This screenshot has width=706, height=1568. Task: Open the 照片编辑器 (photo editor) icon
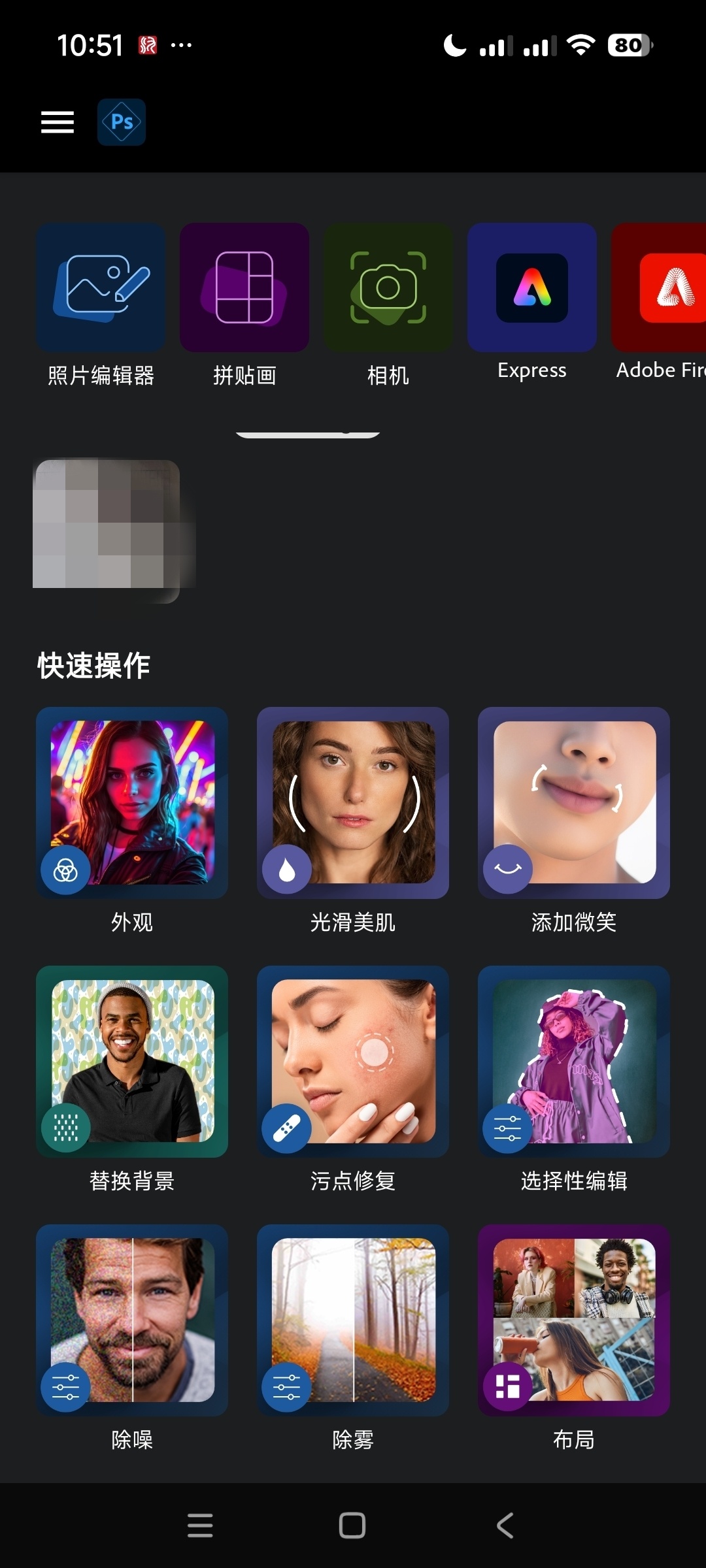coord(100,287)
